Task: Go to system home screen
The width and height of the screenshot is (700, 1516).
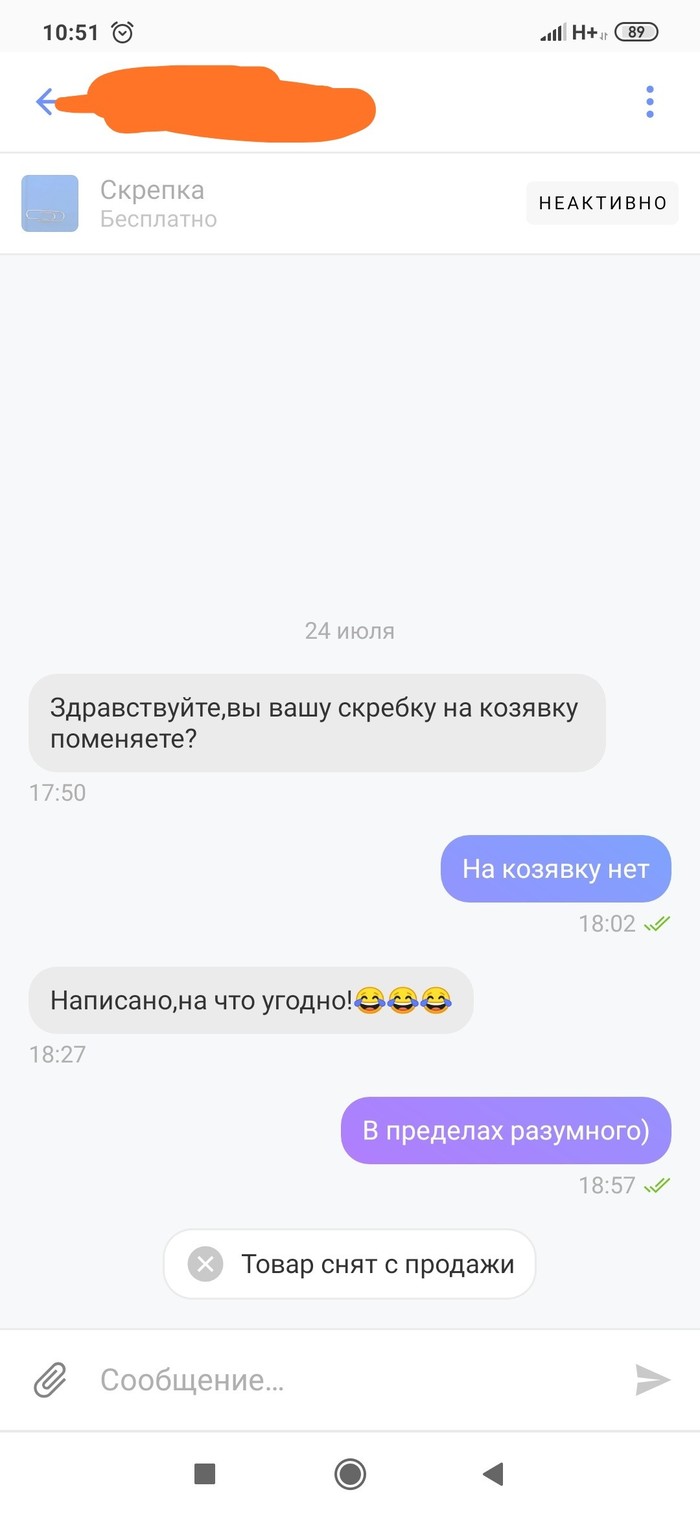Action: click(x=350, y=1473)
